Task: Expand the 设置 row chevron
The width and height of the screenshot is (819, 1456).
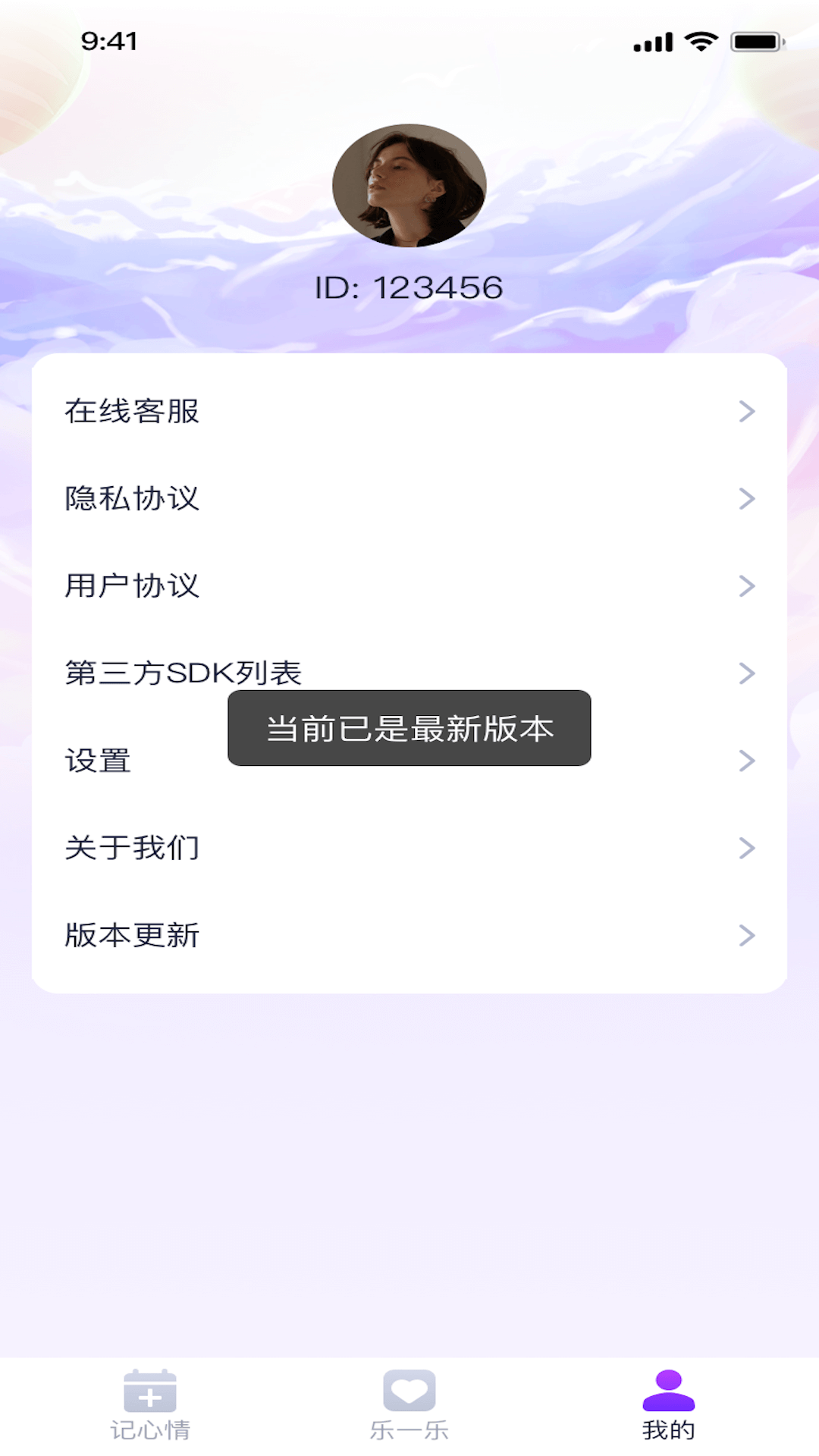Action: tap(747, 761)
